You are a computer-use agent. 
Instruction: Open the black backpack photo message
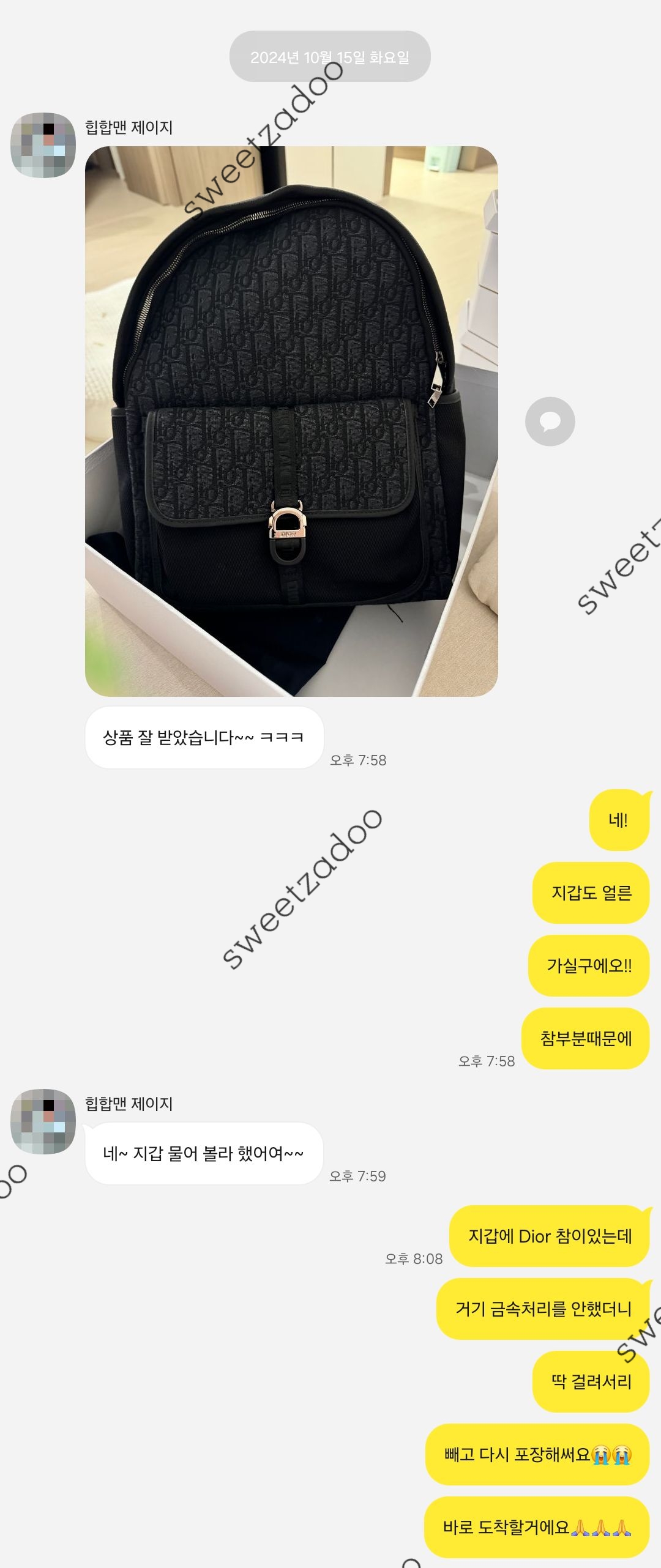[291, 421]
